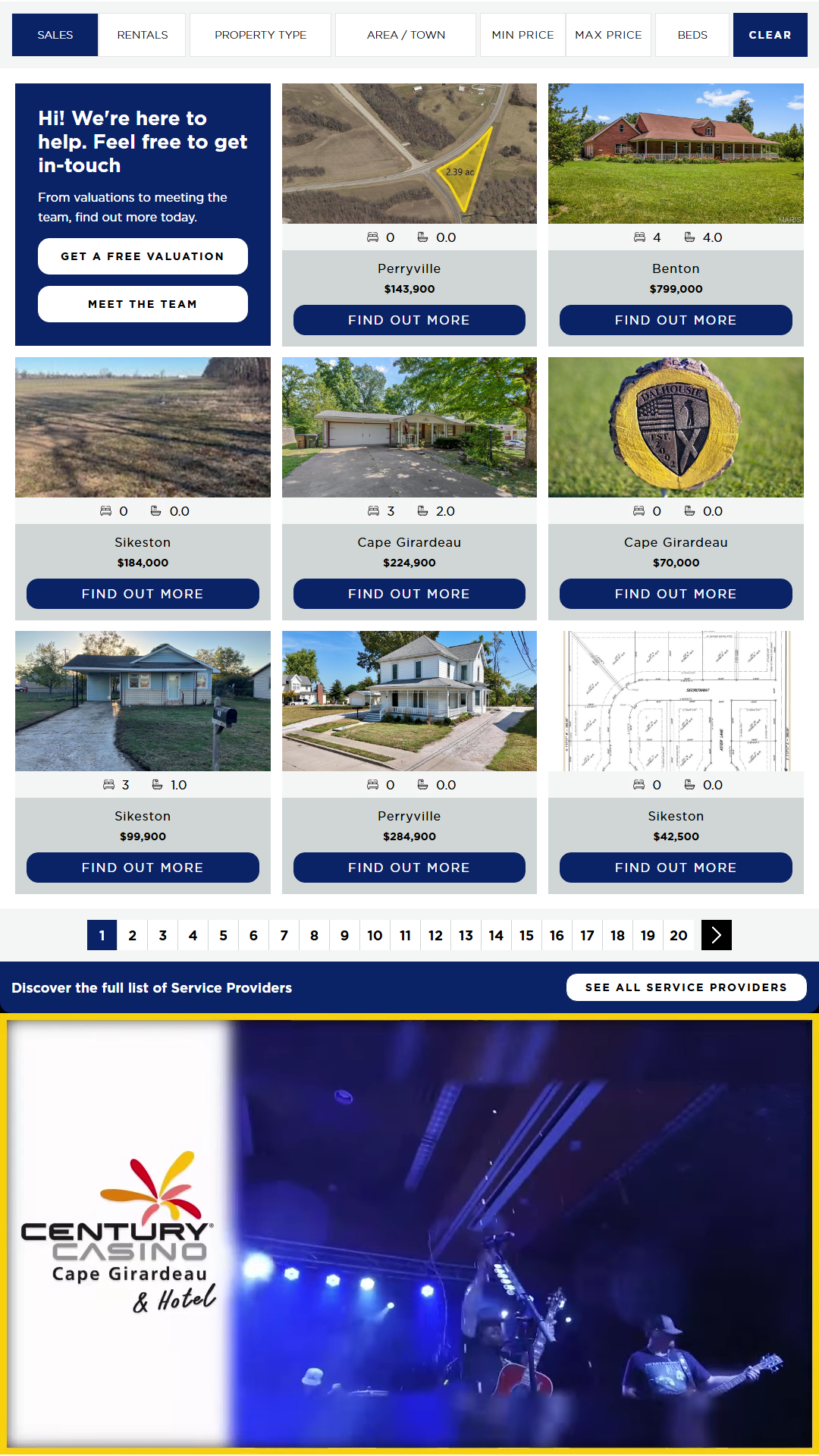819x1456 pixels.
Task: Go to page 2 of results
Action: pos(132,935)
